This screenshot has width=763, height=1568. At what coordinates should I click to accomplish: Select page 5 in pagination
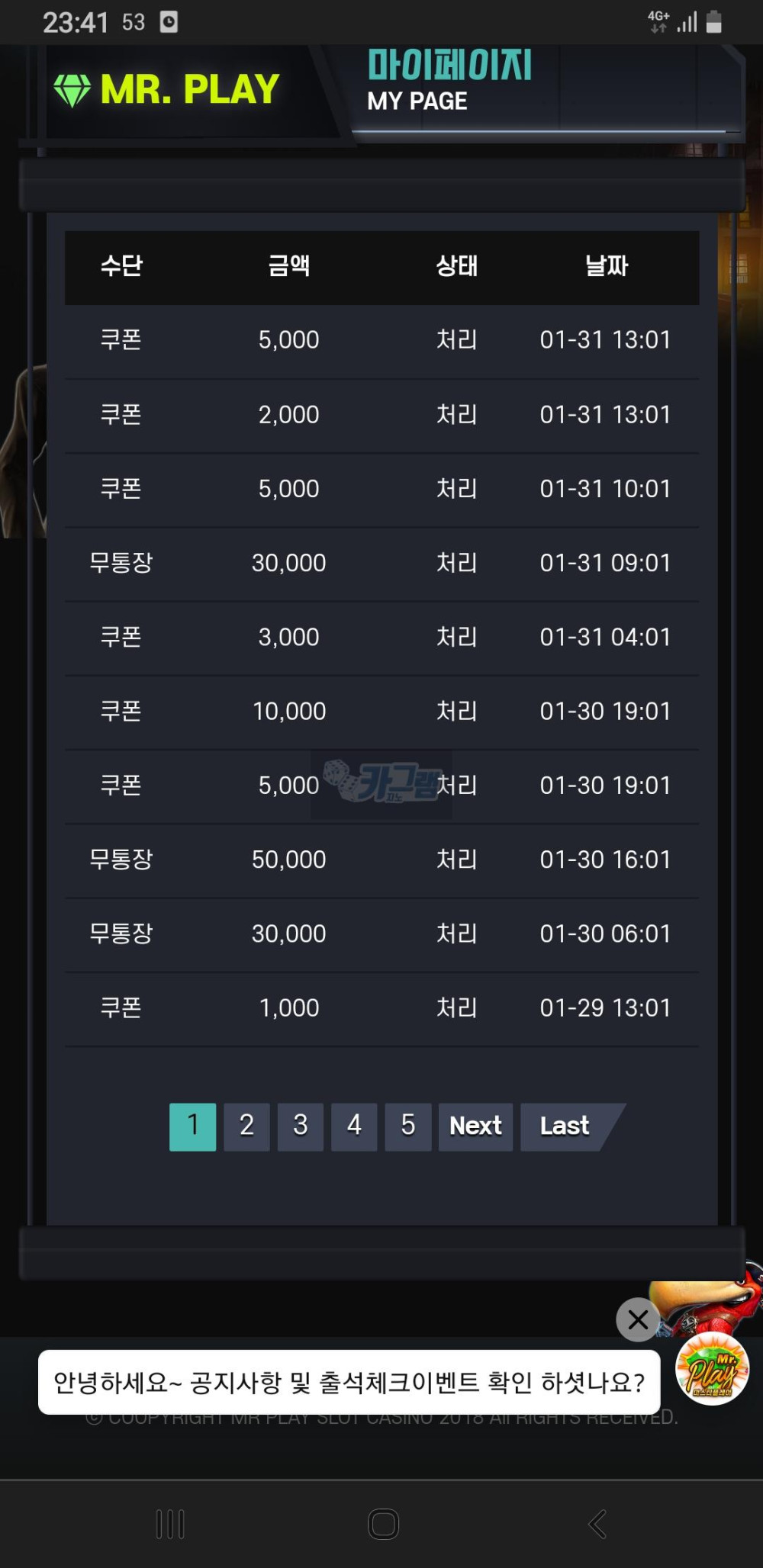pos(408,1126)
